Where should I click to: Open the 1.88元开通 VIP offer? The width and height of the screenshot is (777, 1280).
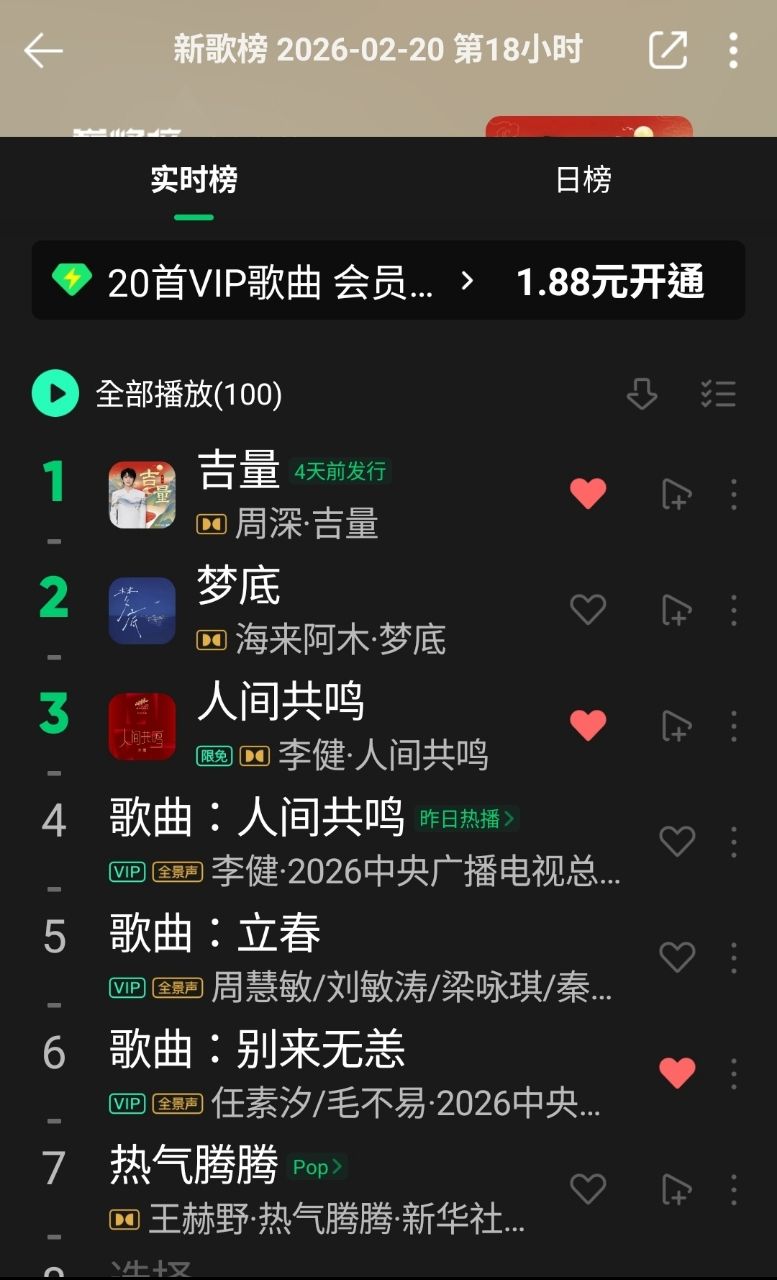[610, 282]
